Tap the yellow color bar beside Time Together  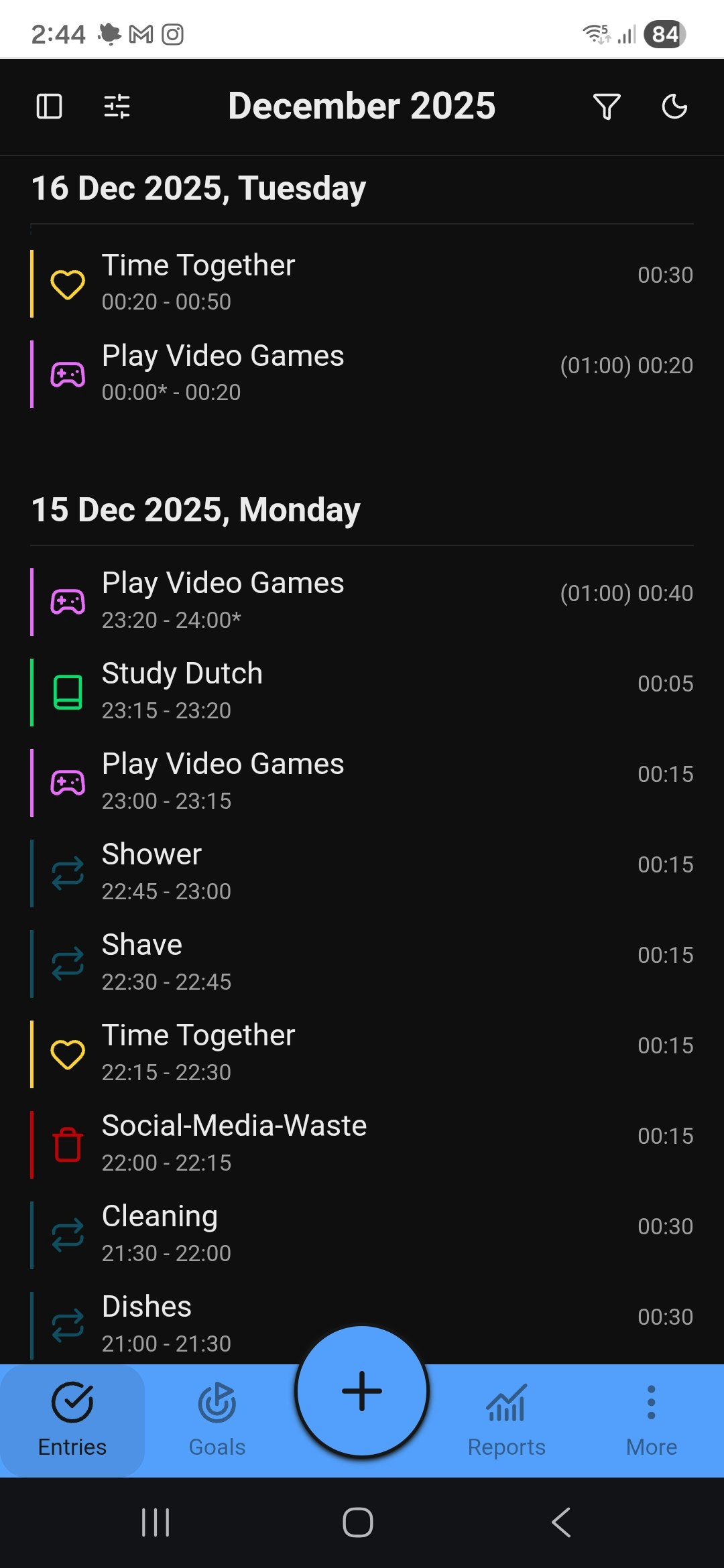(x=32, y=285)
